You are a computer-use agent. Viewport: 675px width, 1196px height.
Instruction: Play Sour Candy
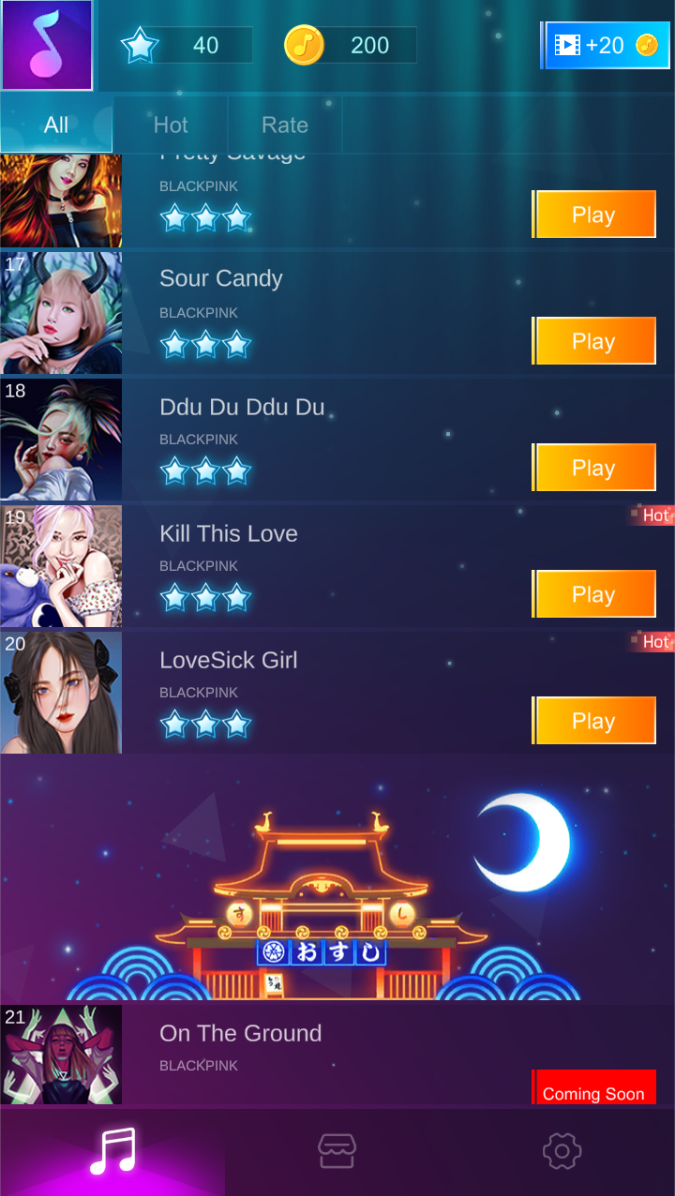coord(594,341)
